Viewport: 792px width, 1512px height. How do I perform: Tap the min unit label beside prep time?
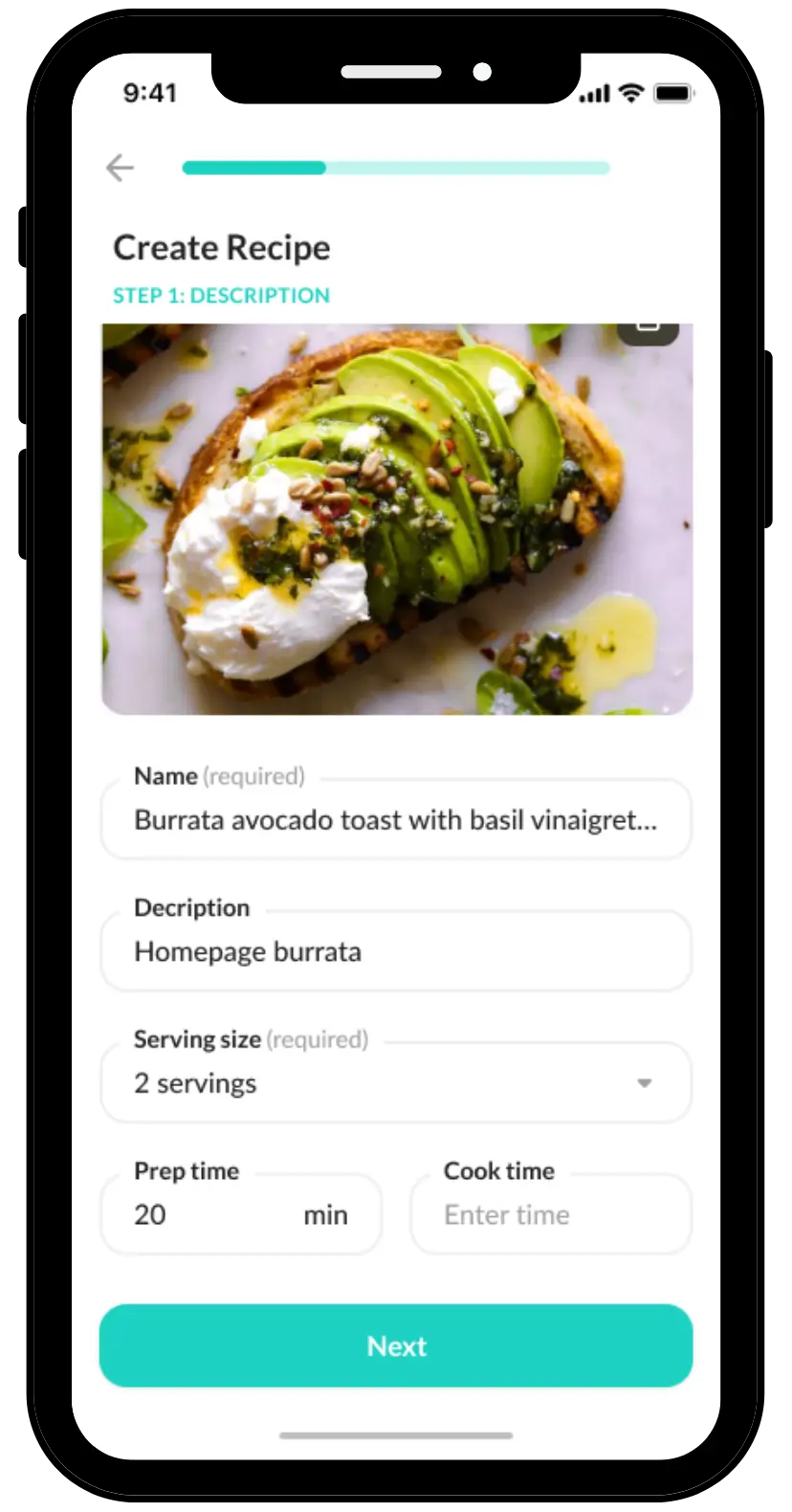pos(325,1213)
